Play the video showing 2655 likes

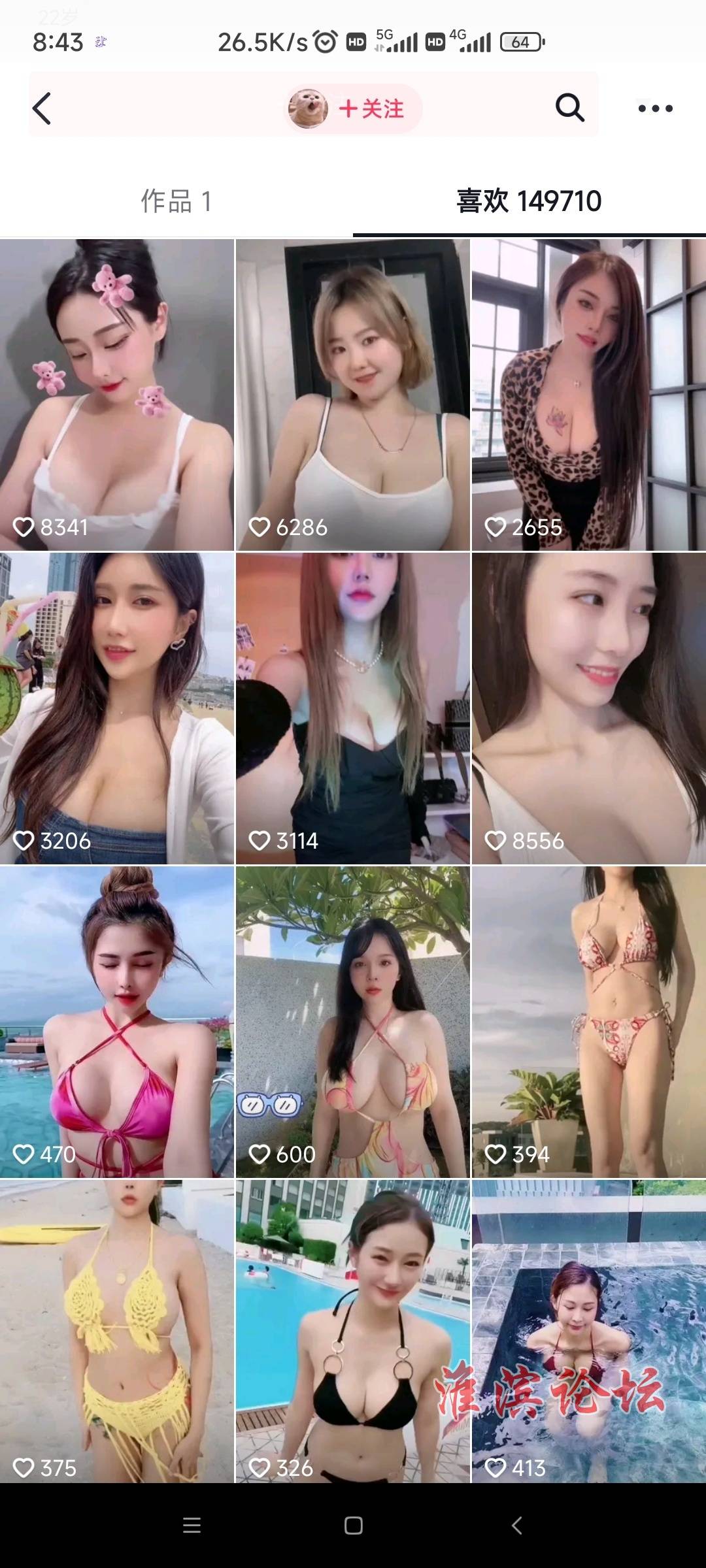coord(589,395)
